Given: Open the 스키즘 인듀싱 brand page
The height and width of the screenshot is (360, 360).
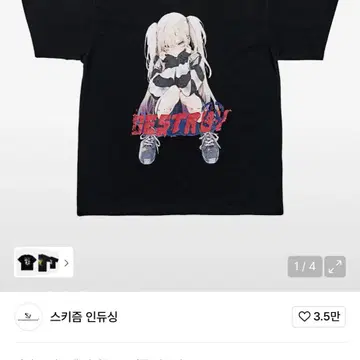Looking at the screenshot, I should coord(84,317).
